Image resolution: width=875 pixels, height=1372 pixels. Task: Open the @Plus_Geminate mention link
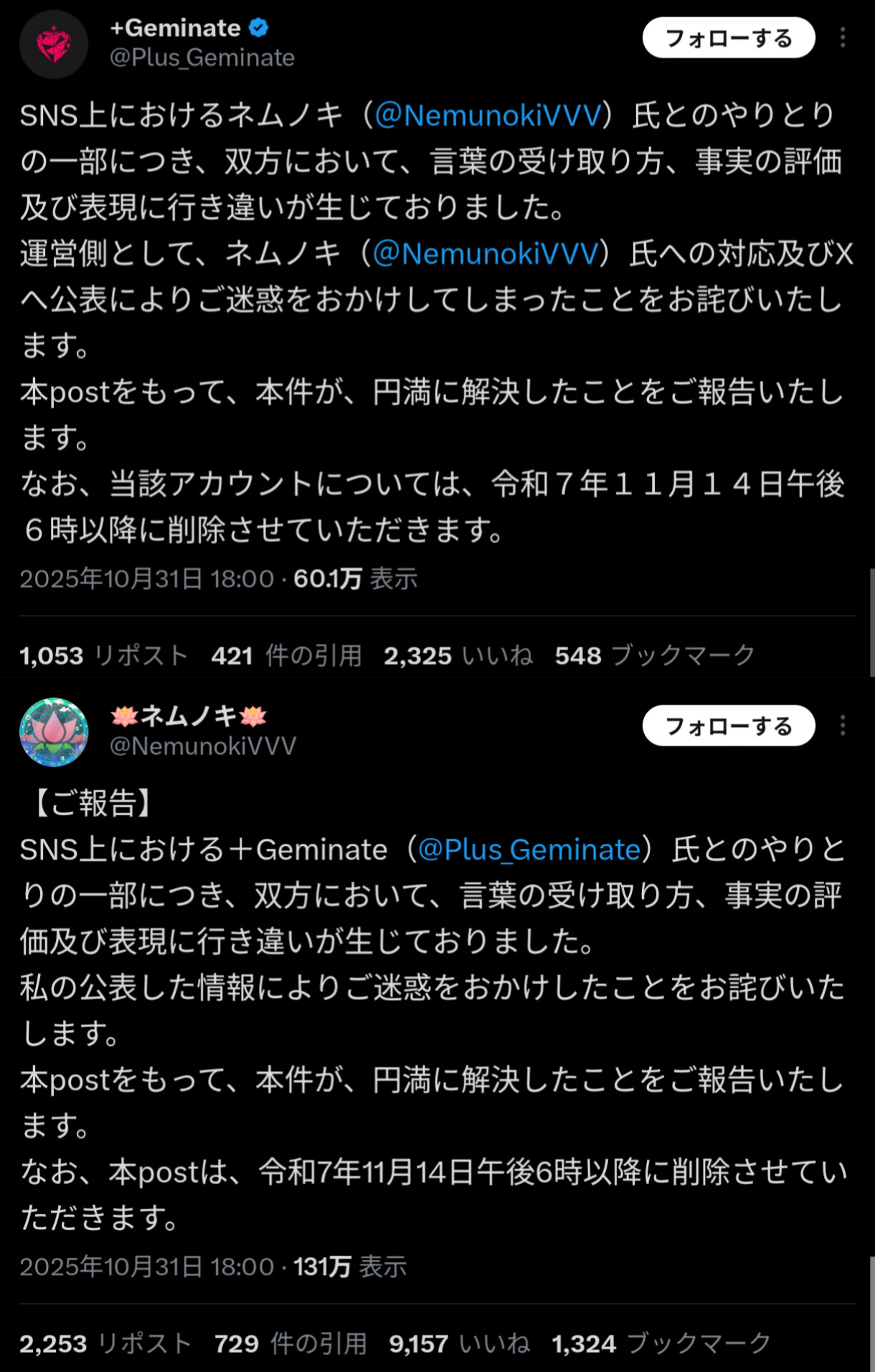(x=529, y=850)
